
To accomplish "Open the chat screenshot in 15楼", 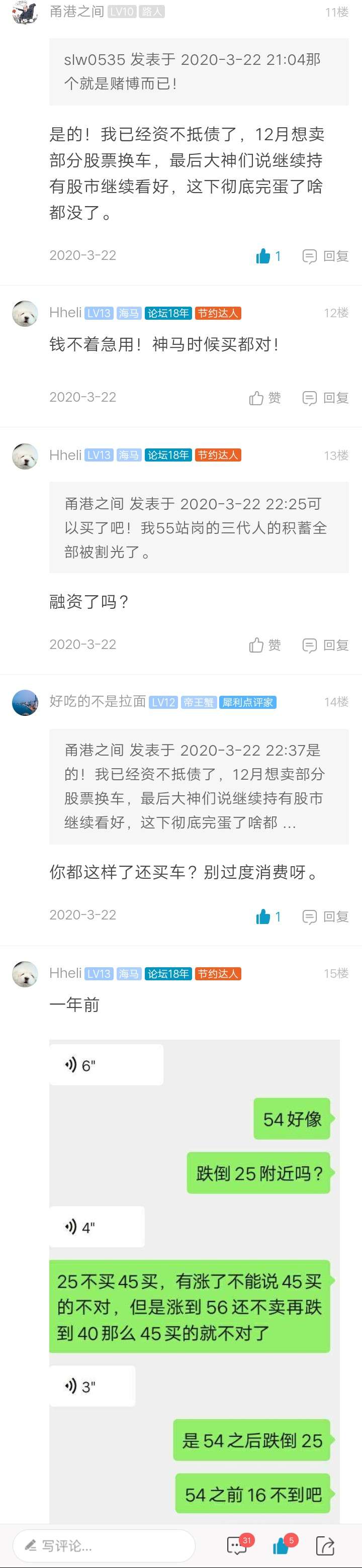I will click(x=194, y=1278).
